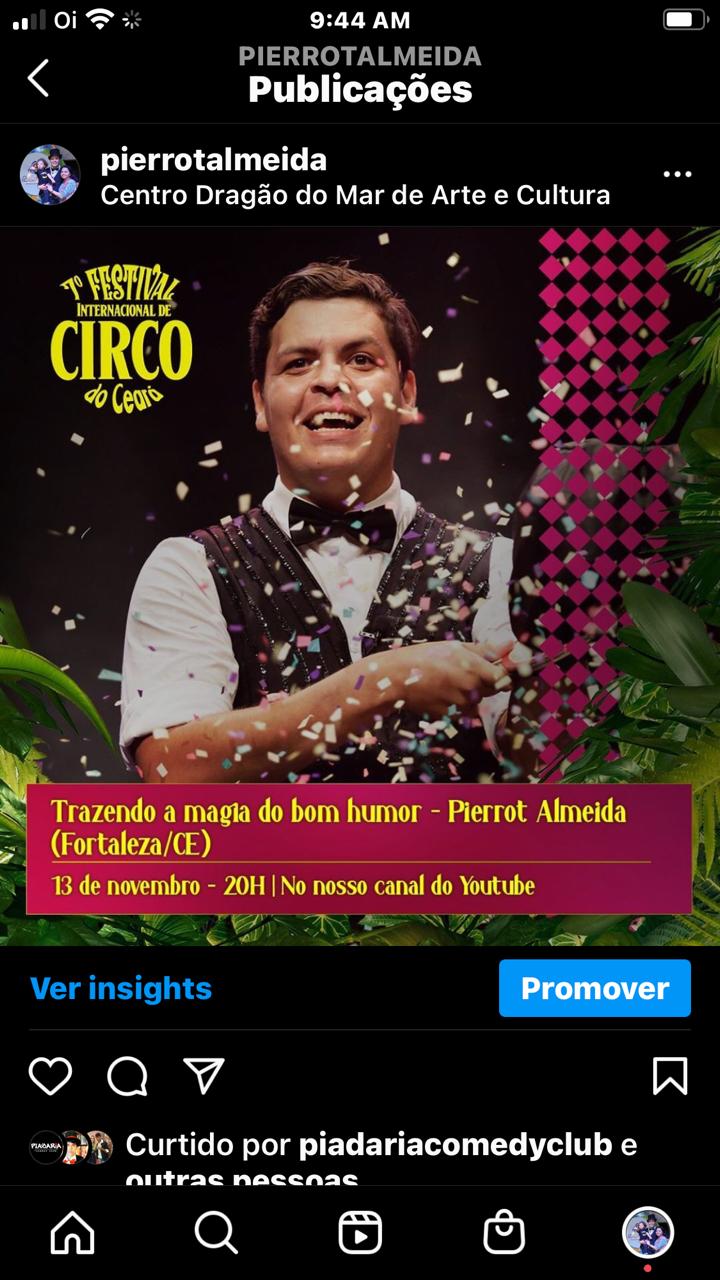Switch to the profile tab
Screen dimensions: 720x1280
(x=648, y=1232)
